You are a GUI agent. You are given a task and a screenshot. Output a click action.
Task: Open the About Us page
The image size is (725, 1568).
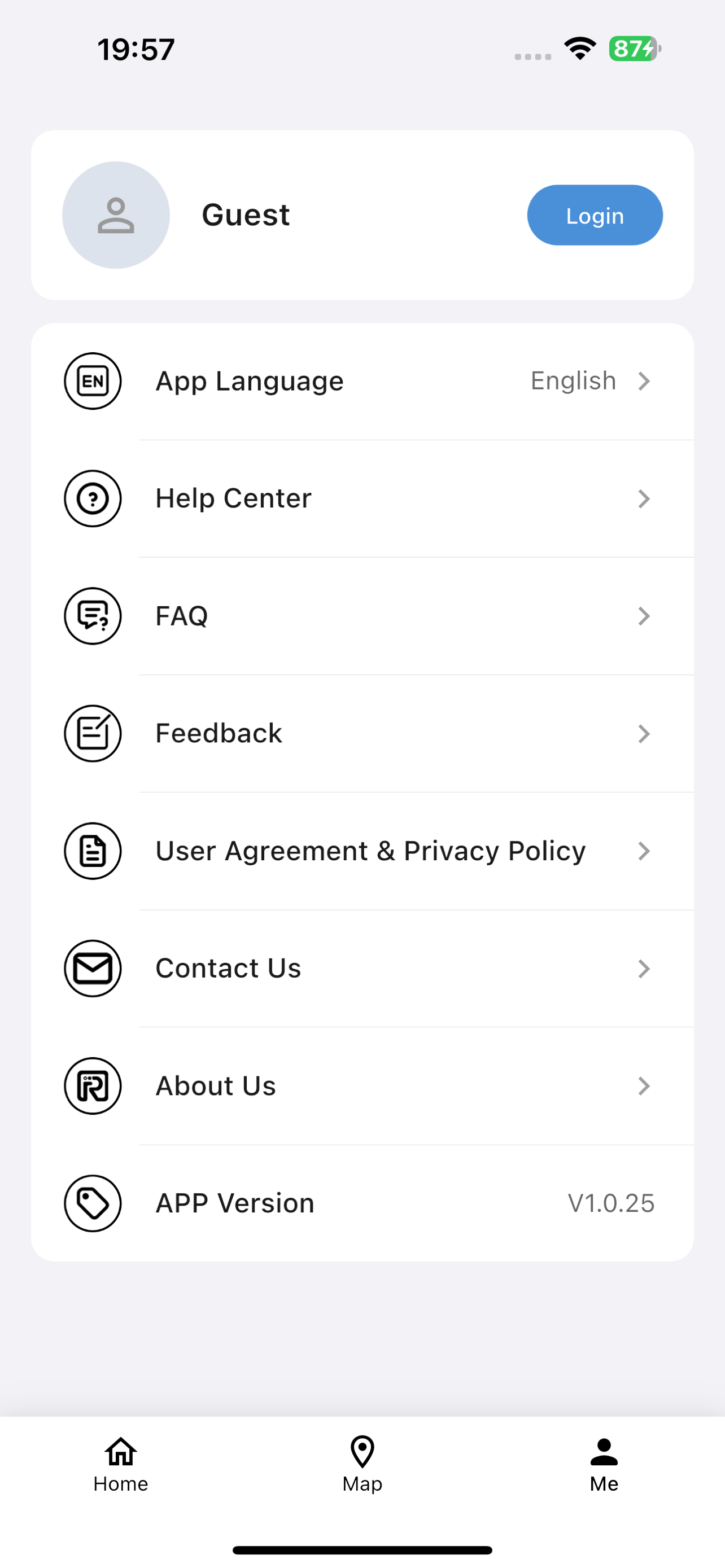[x=362, y=1086]
